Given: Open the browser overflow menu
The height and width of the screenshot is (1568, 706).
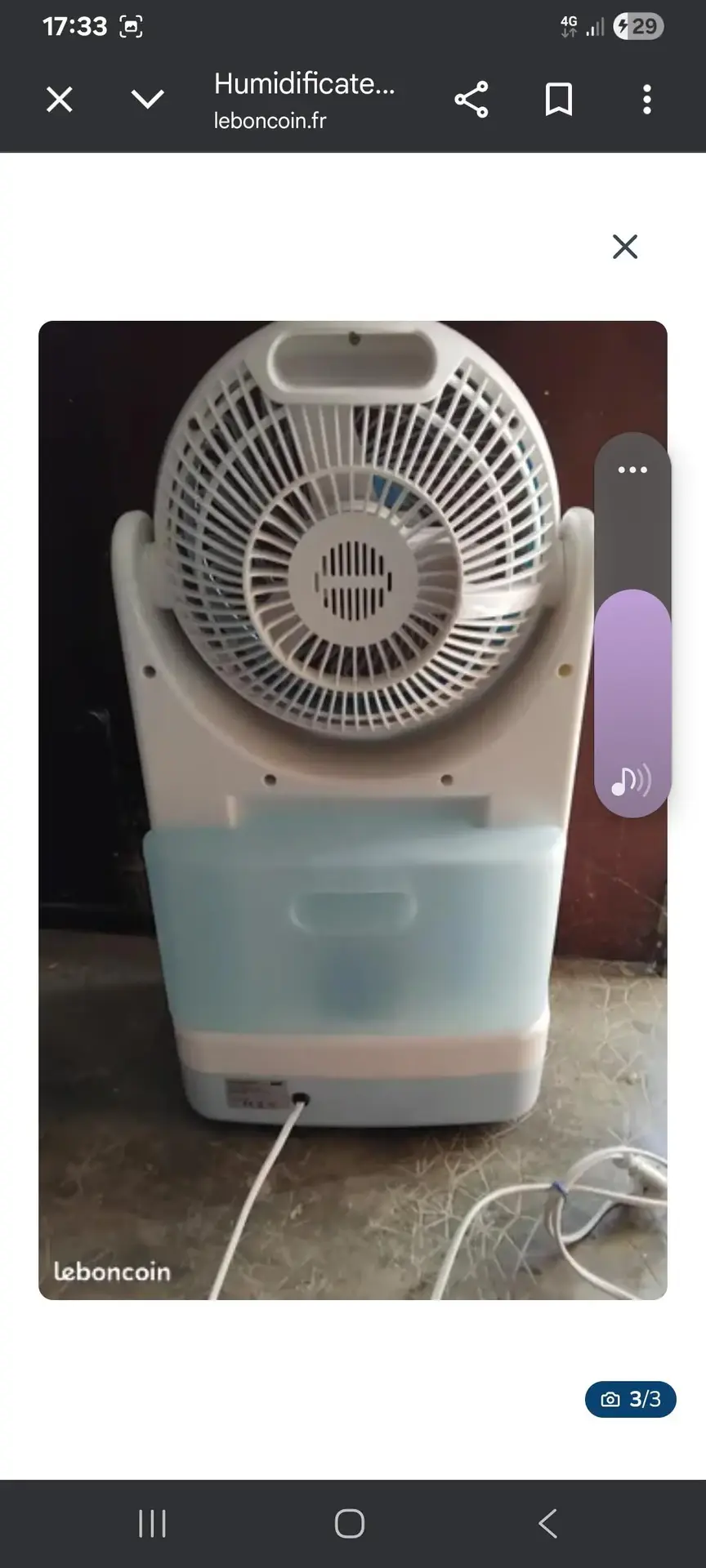Looking at the screenshot, I should [x=646, y=100].
